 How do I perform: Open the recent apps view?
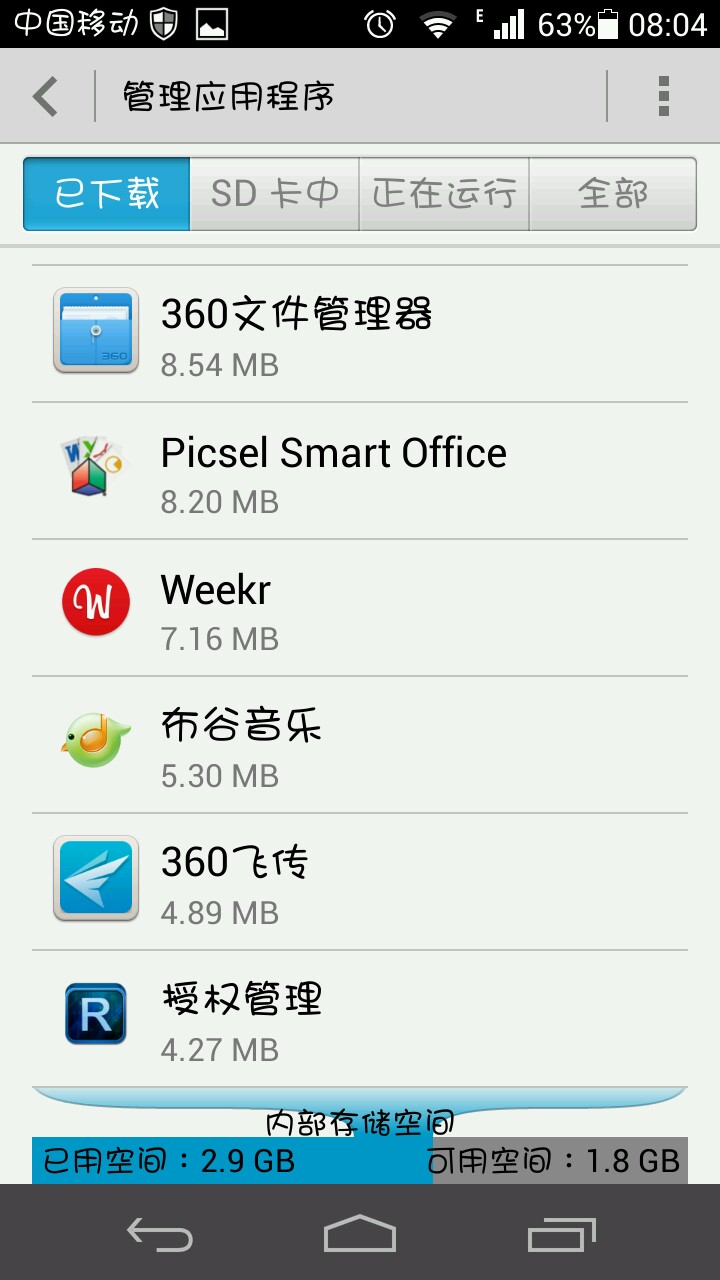pyautogui.click(x=562, y=1234)
